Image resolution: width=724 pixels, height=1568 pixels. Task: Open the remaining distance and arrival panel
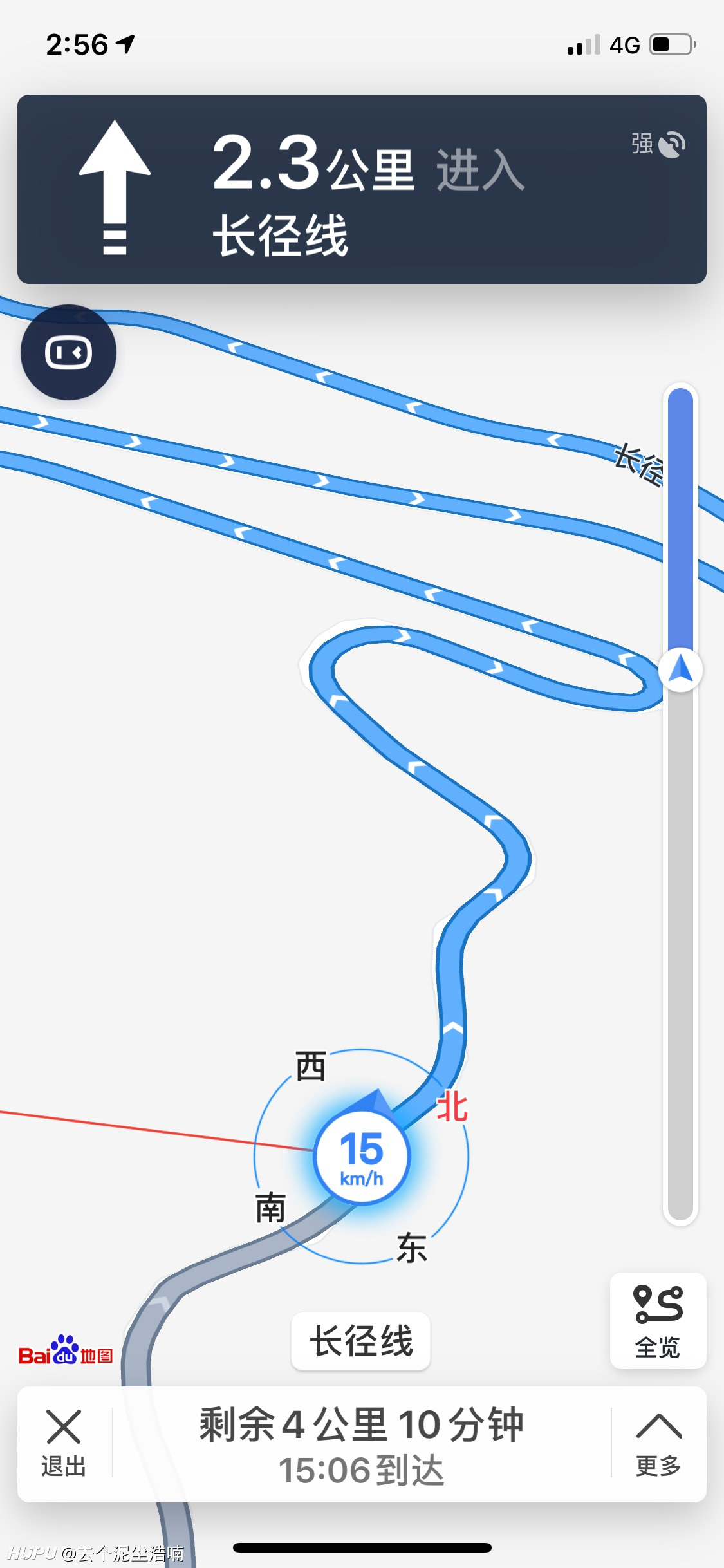tap(362, 1445)
